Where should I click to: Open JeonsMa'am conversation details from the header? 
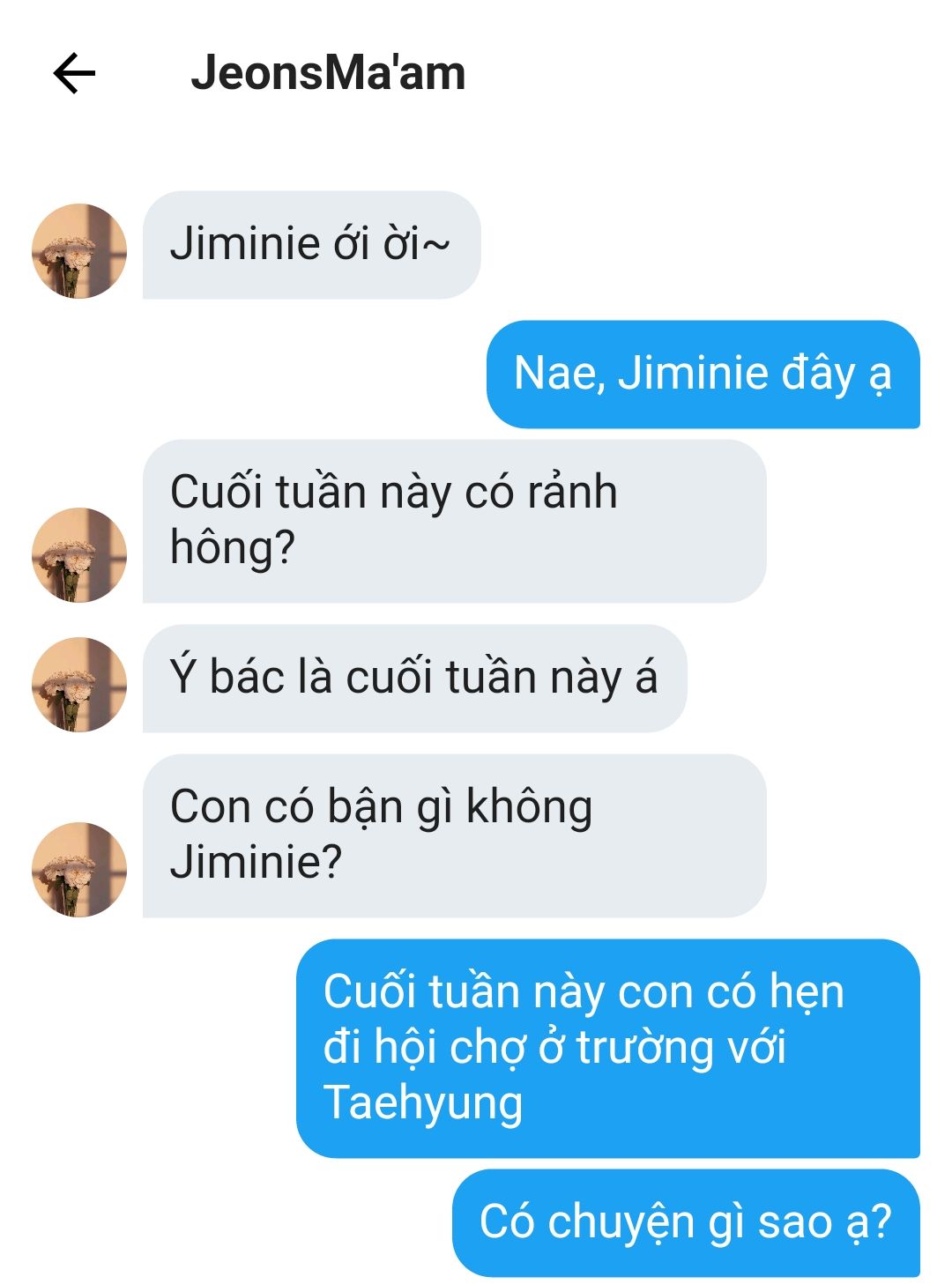coord(328,73)
